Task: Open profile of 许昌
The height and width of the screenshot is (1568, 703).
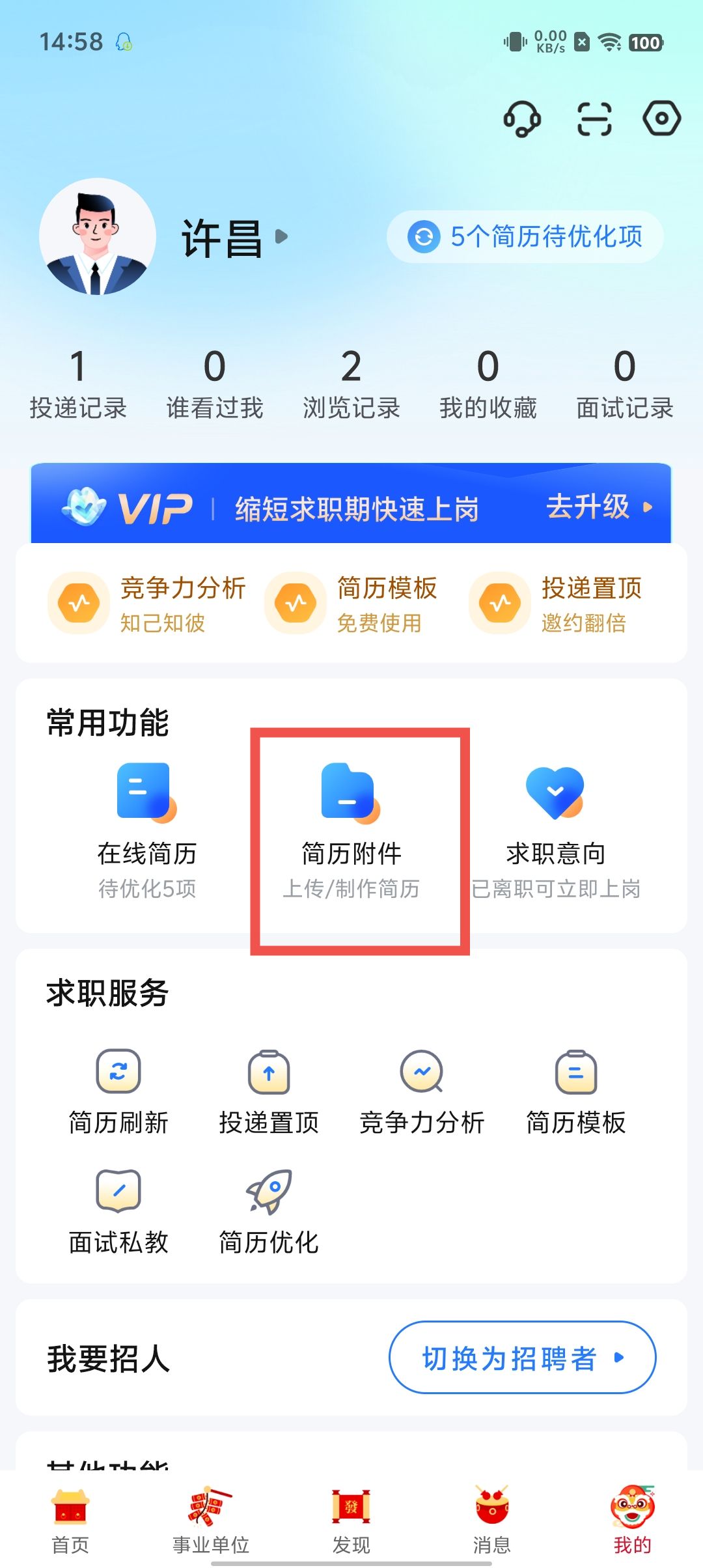Action: click(x=221, y=238)
